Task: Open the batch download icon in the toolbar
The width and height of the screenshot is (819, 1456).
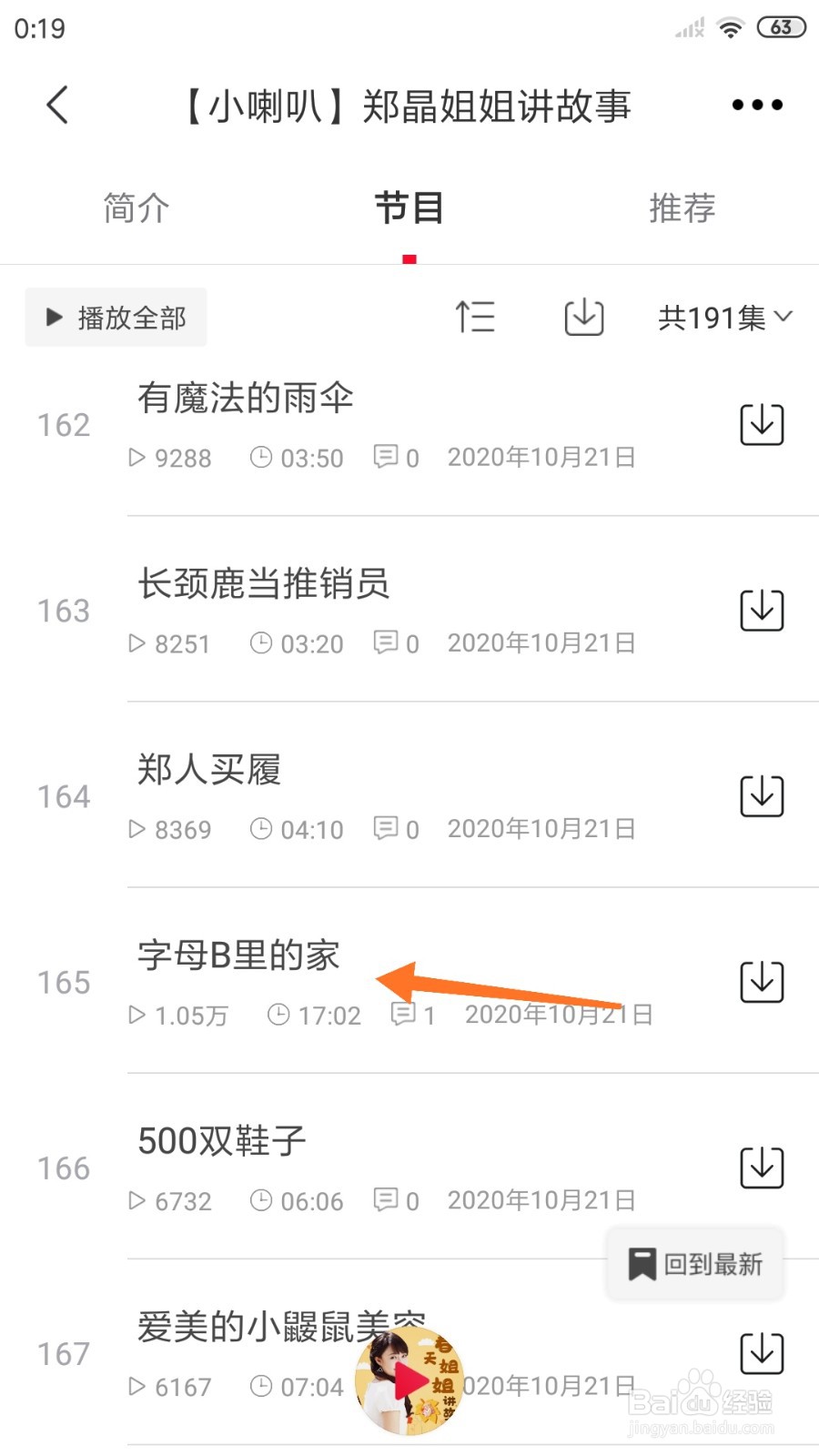Action: [x=583, y=318]
